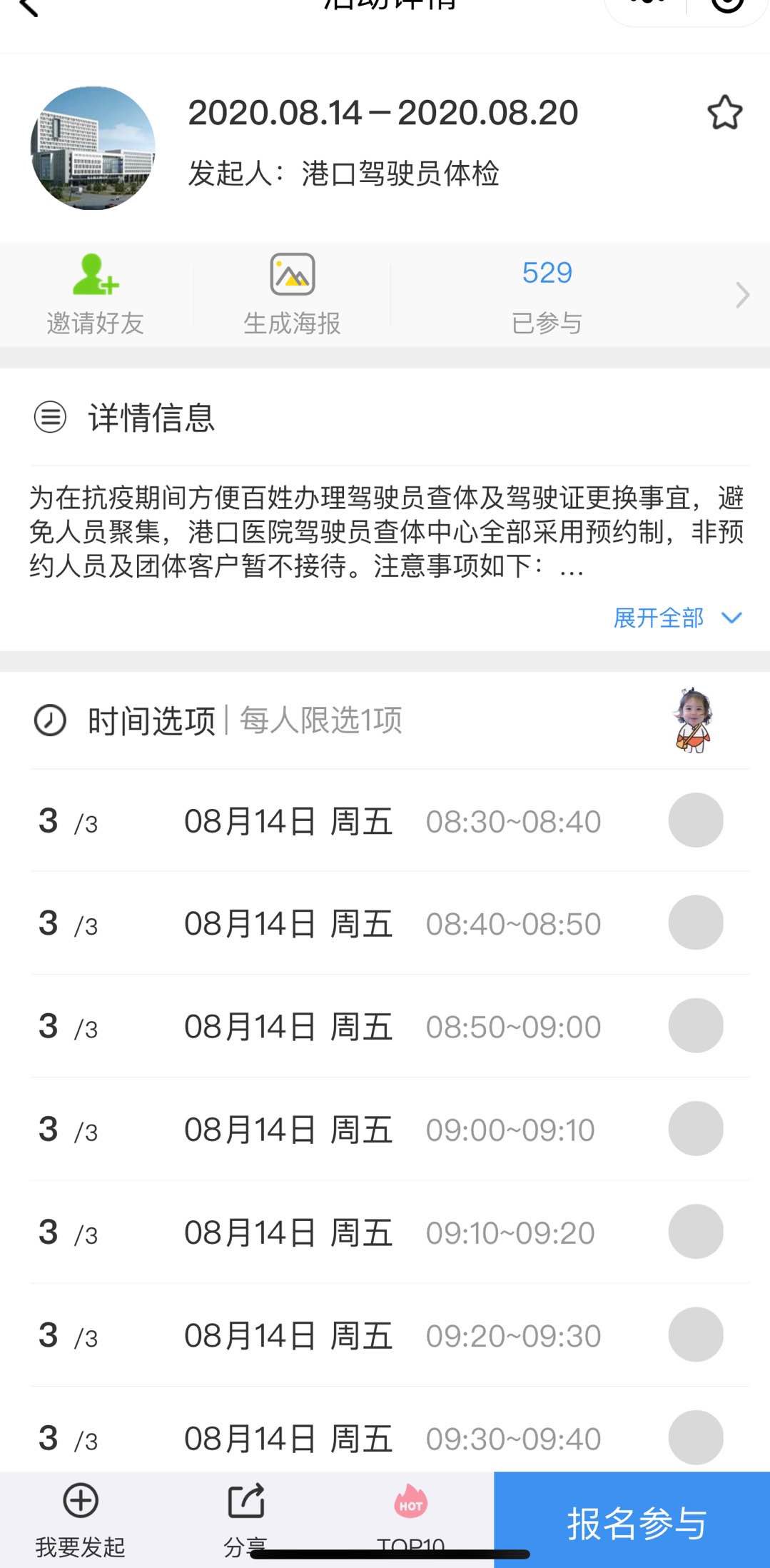
Task: Tap 邀请好友 to invite friends
Action: click(95, 294)
